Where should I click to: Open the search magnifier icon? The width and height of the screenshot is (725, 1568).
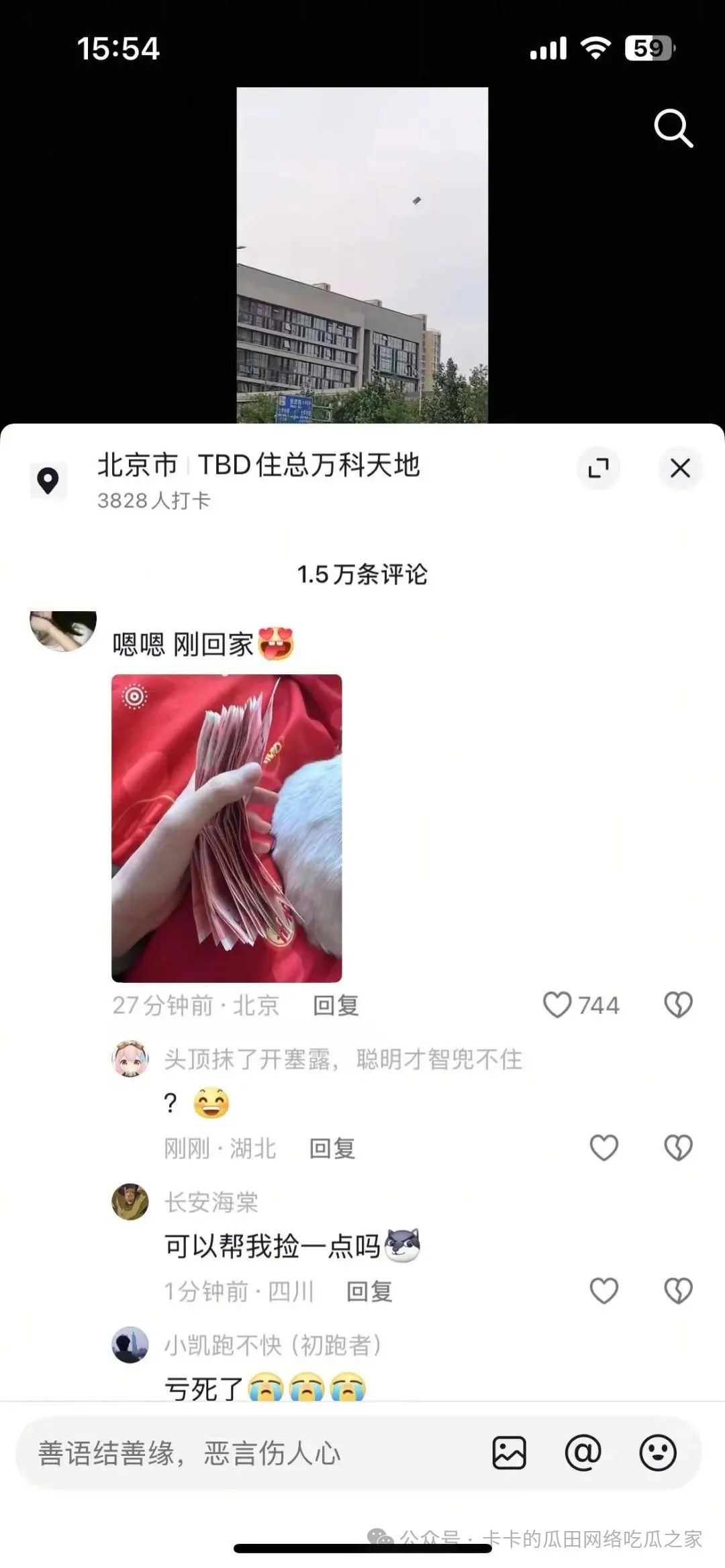pyautogui.click(x=673, y=128)
